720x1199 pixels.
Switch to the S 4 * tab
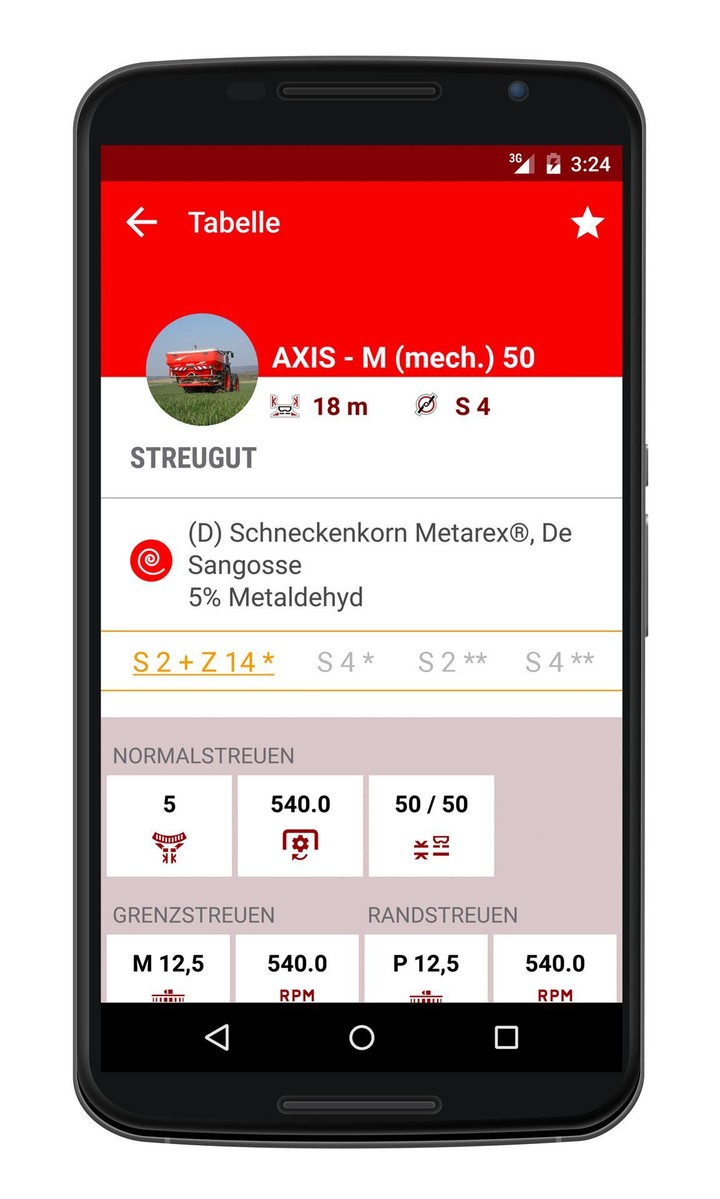(x=346, y=662)
